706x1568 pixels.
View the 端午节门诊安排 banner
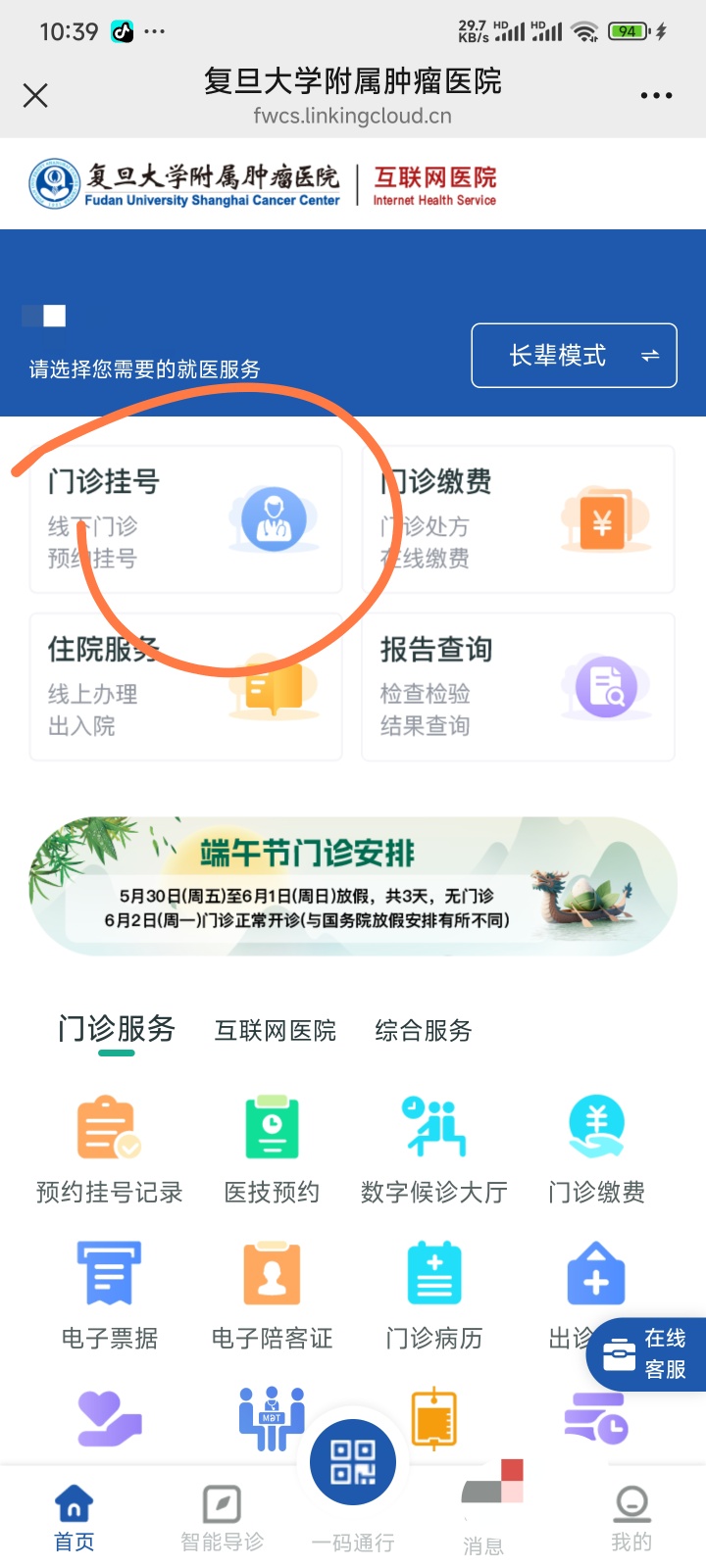pos(353,886)
